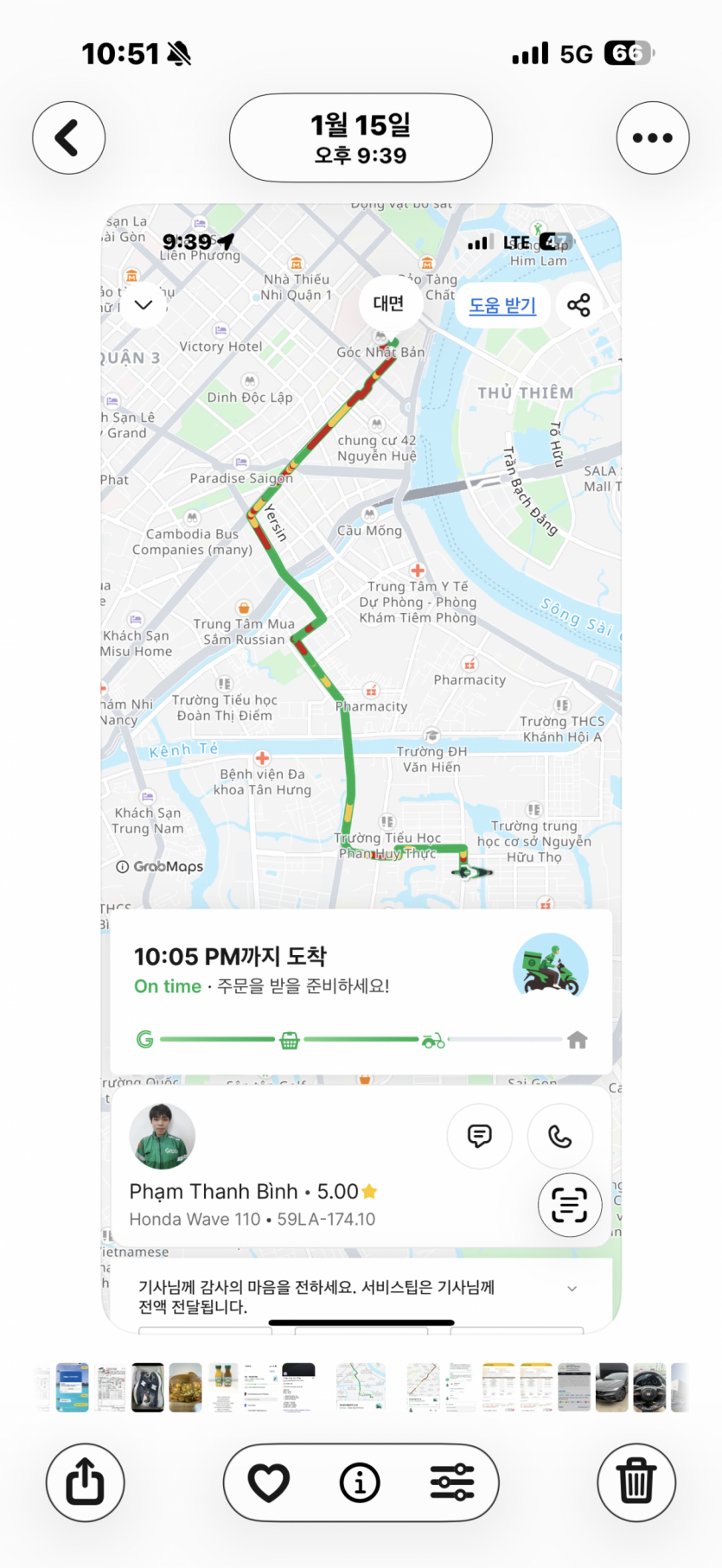The width and height of the screenshot is (722, 1568).
Task: Activate Live Text on the photo
Action: (x=569, y=1204)
